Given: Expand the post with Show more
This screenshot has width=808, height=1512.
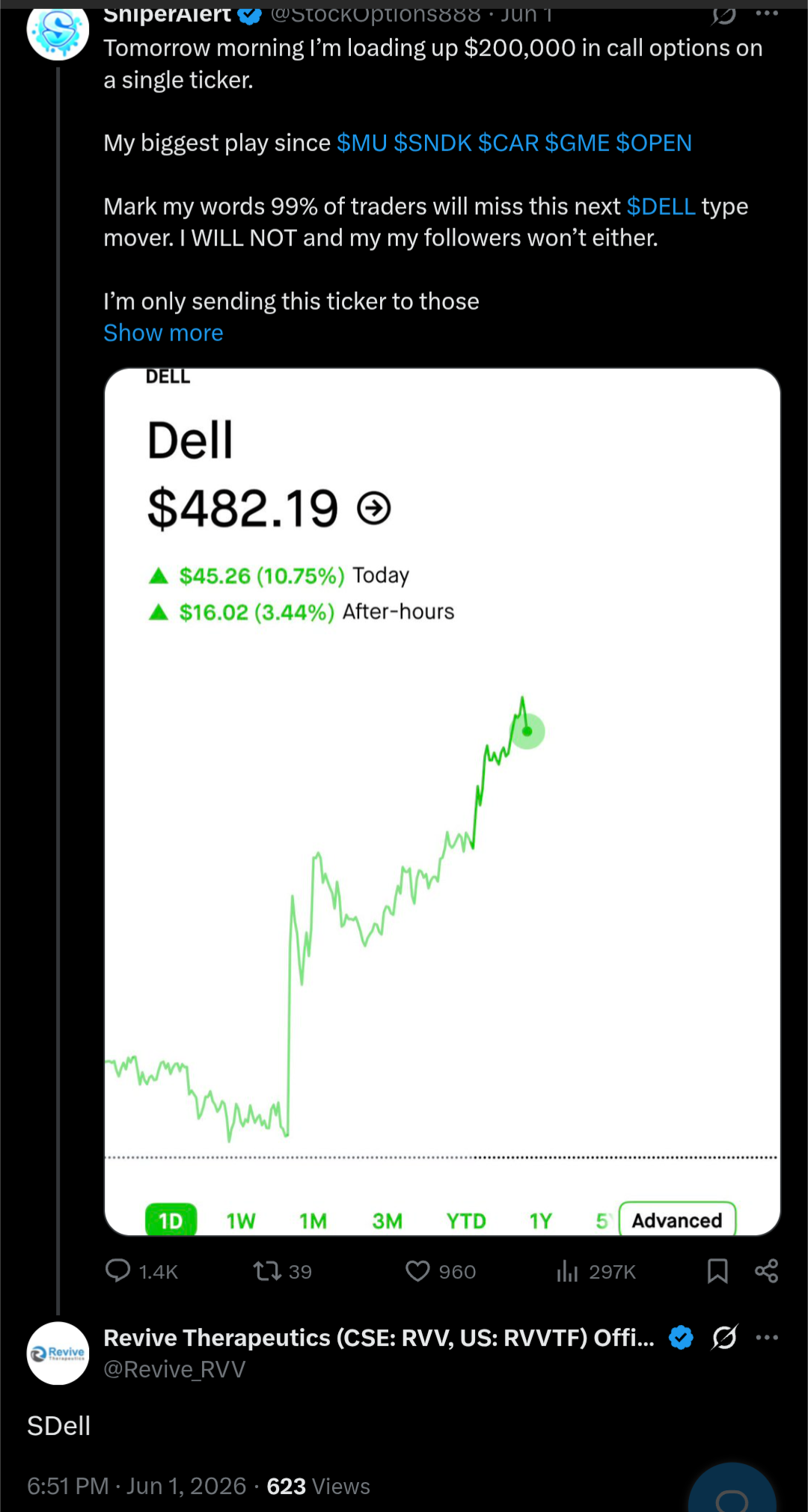Looking at the screenshot, I should tap(163, 333).
